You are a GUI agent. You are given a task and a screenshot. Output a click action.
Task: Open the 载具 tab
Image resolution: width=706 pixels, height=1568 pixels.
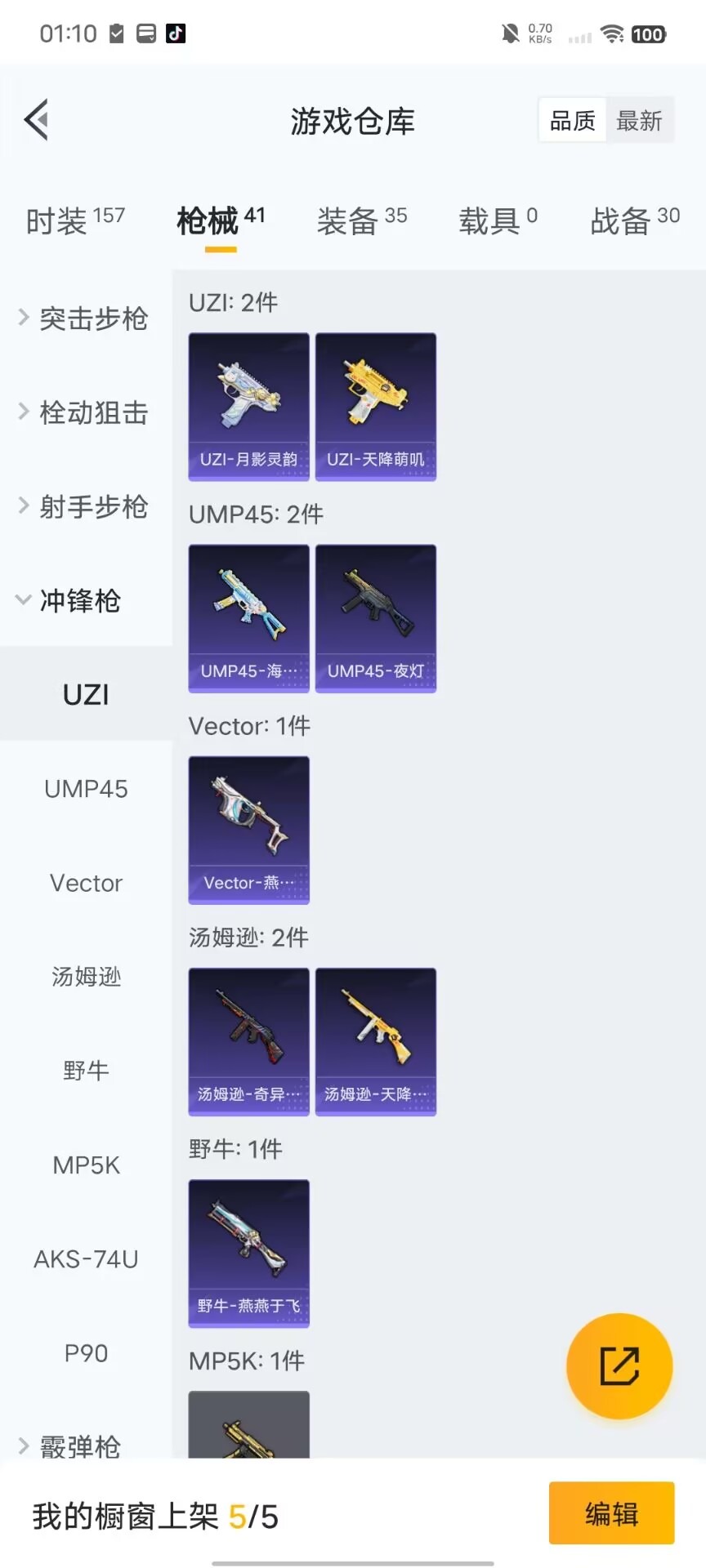click(x=498, y=220)
